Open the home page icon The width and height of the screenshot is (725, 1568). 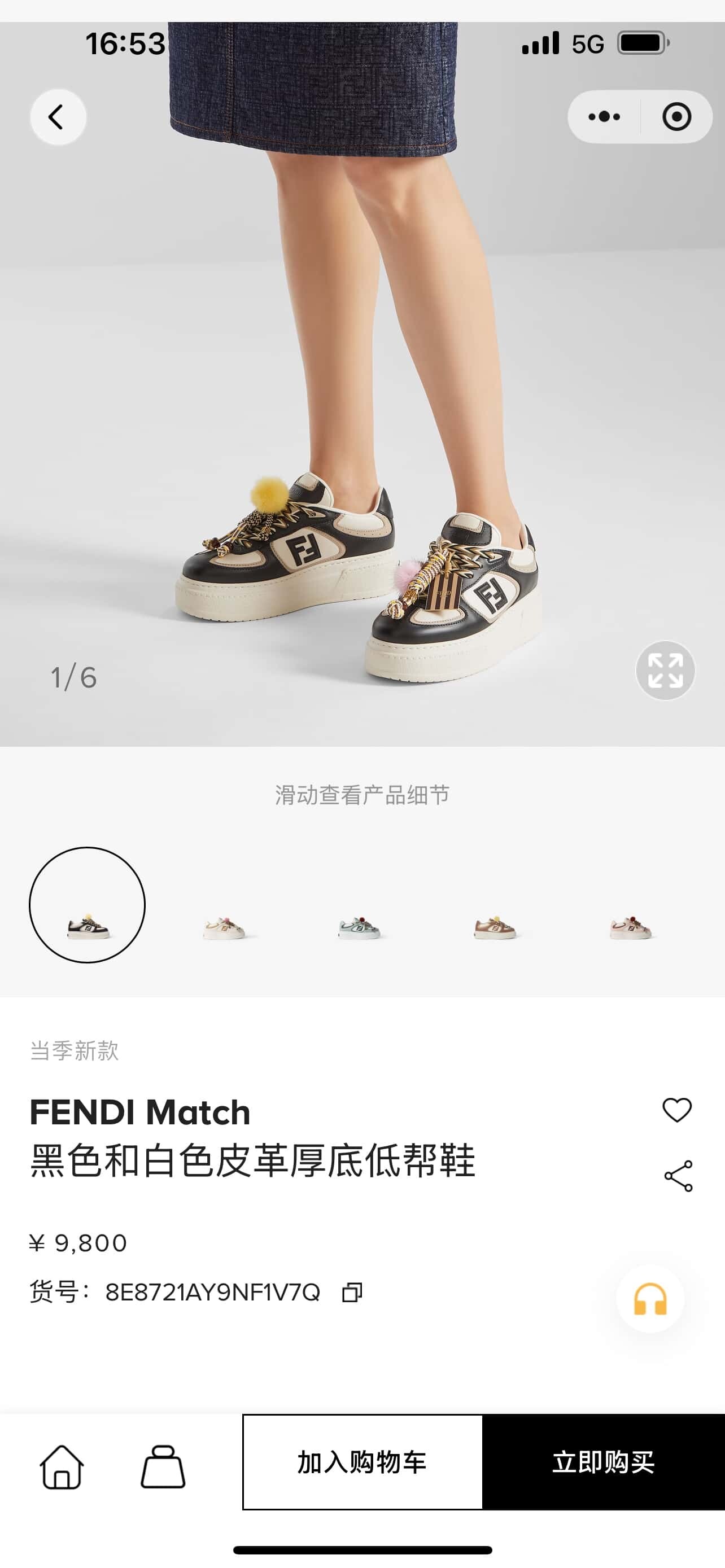(x=62, y=1467)
